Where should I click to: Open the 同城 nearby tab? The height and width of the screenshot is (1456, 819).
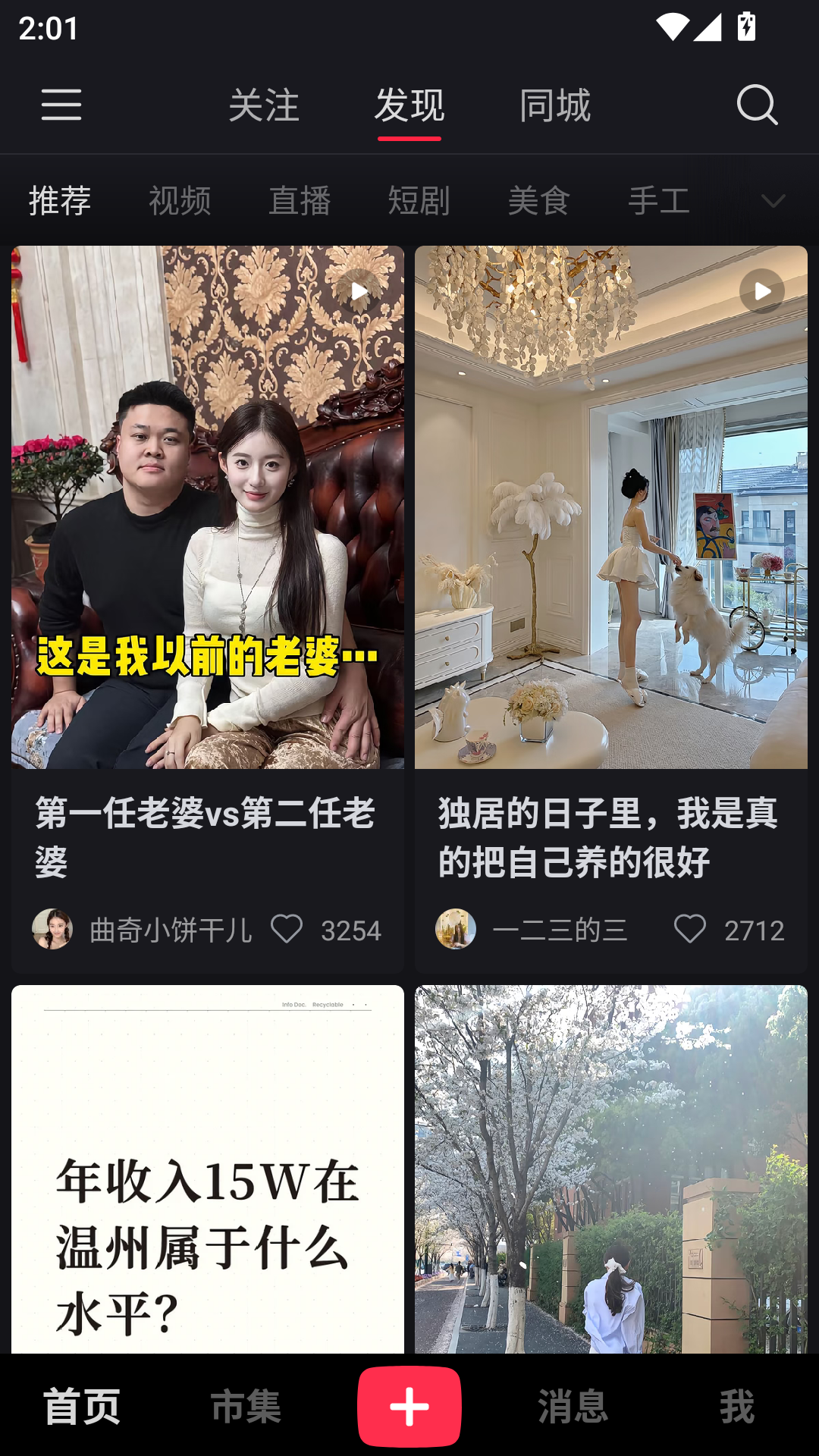556,106
